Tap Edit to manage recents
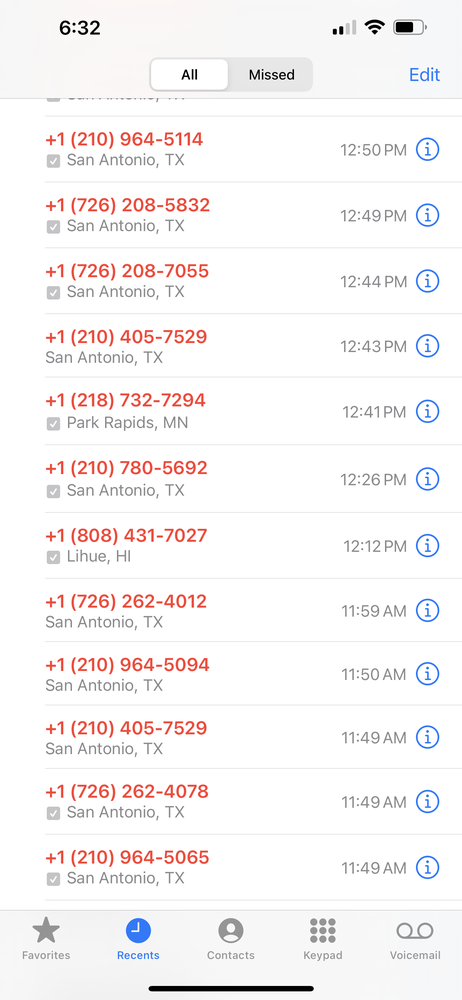462x1000 pixels. click(x=424, y=75)
